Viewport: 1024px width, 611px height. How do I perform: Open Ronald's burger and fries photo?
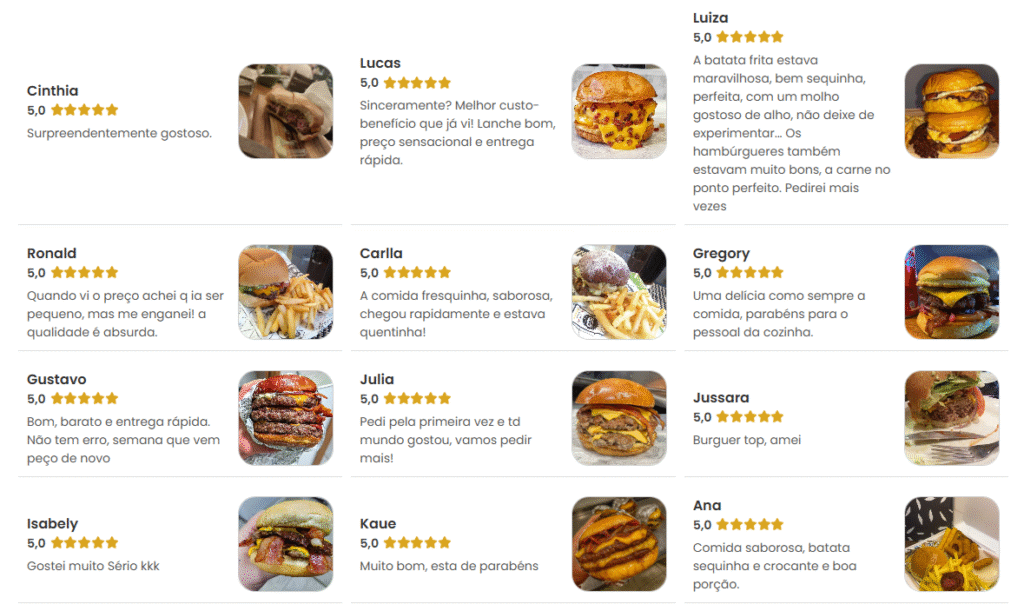click(x=285, y=292)
